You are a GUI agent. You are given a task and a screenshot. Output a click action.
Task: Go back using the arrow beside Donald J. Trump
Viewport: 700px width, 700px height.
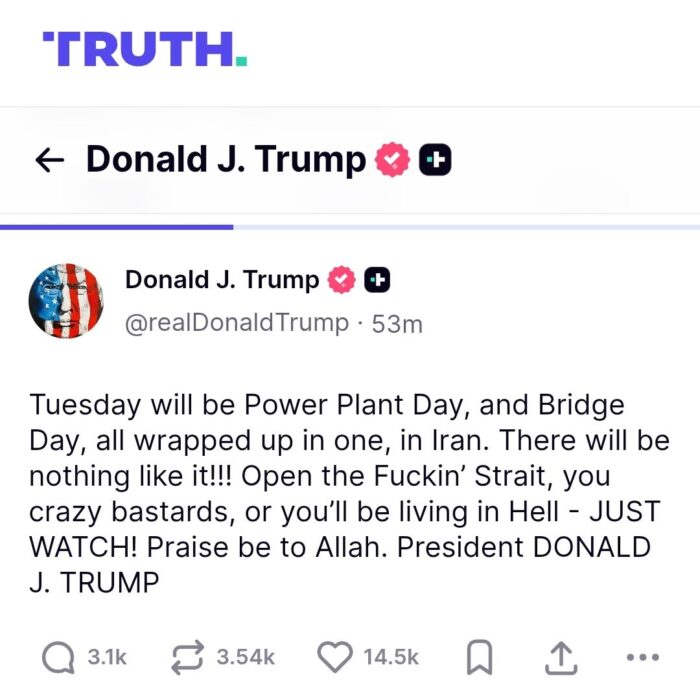click(49, 160)
